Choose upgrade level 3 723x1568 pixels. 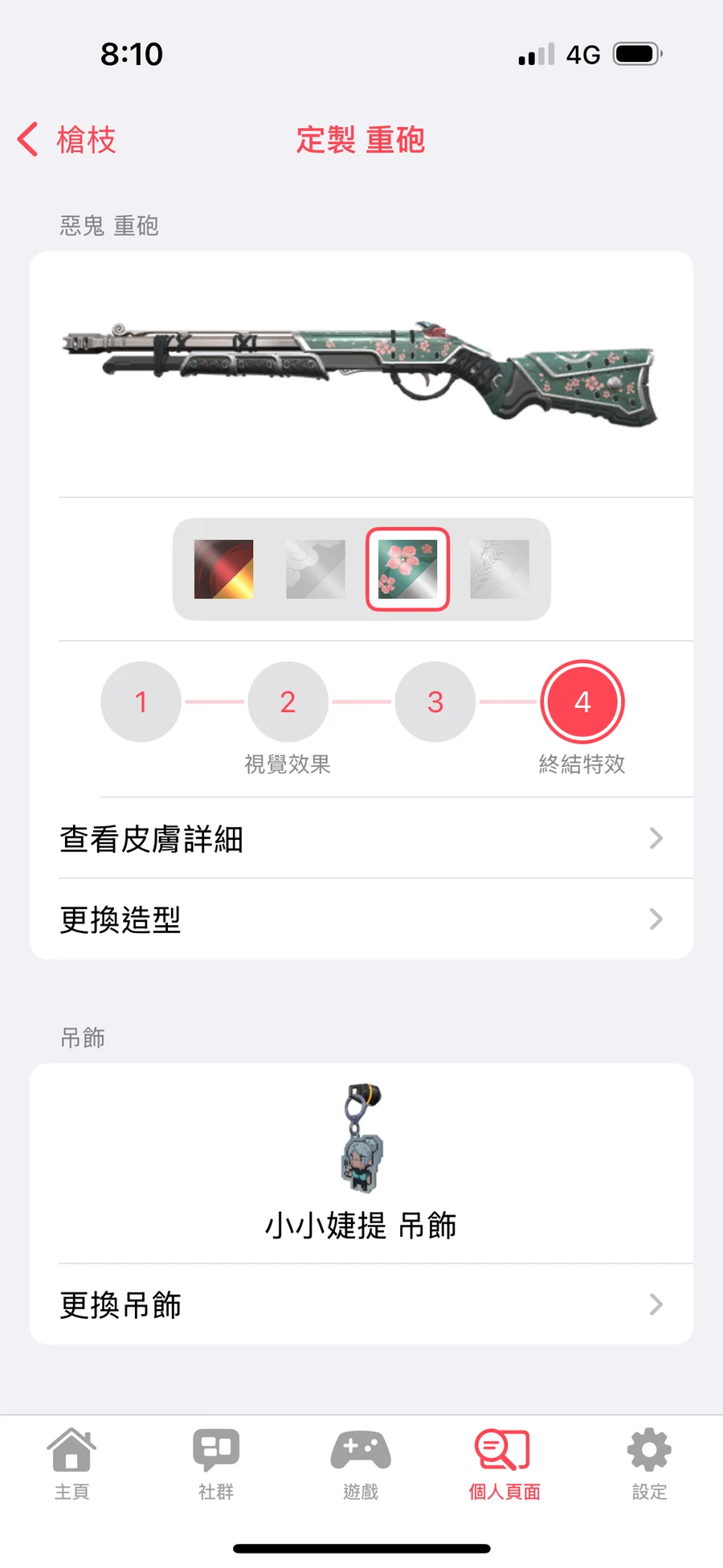435,702
